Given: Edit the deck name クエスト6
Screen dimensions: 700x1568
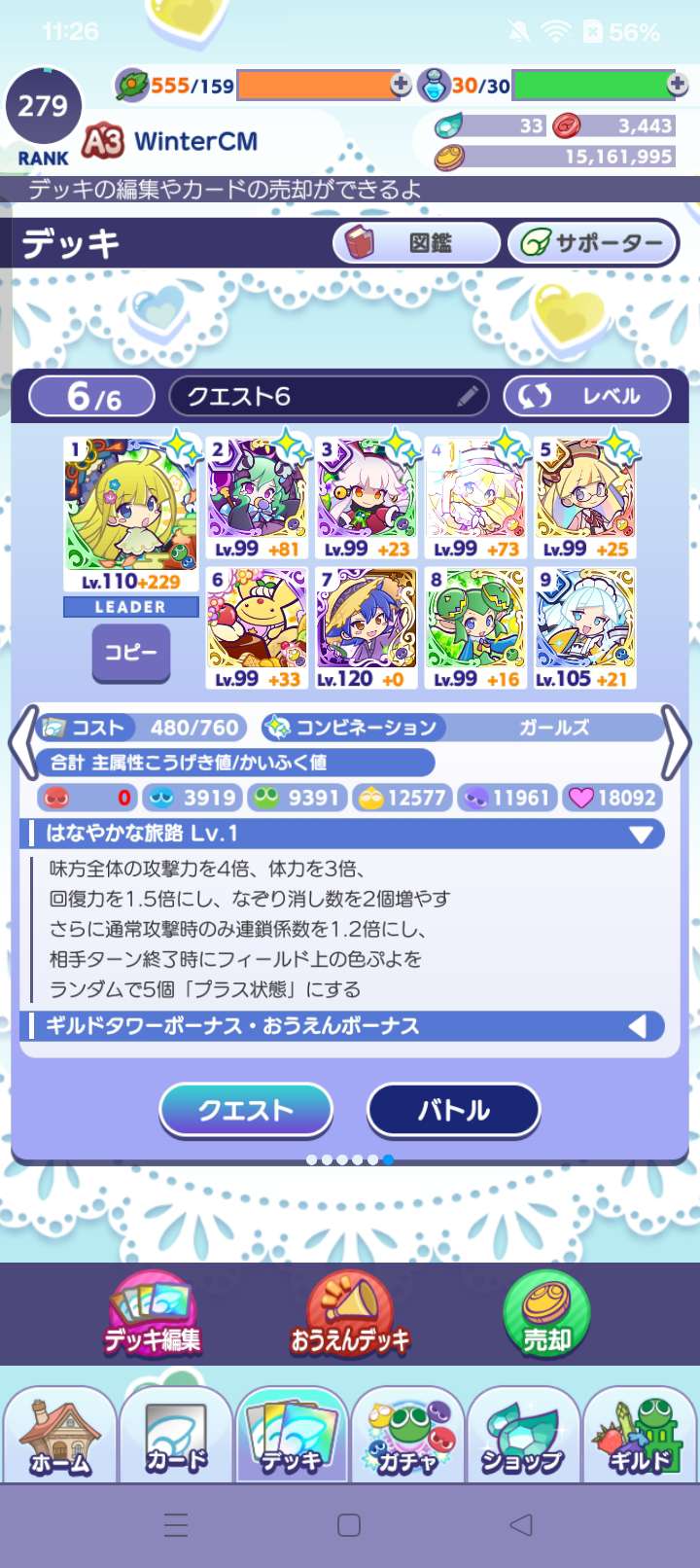Looking at the screenshot, I should (329, 396).
